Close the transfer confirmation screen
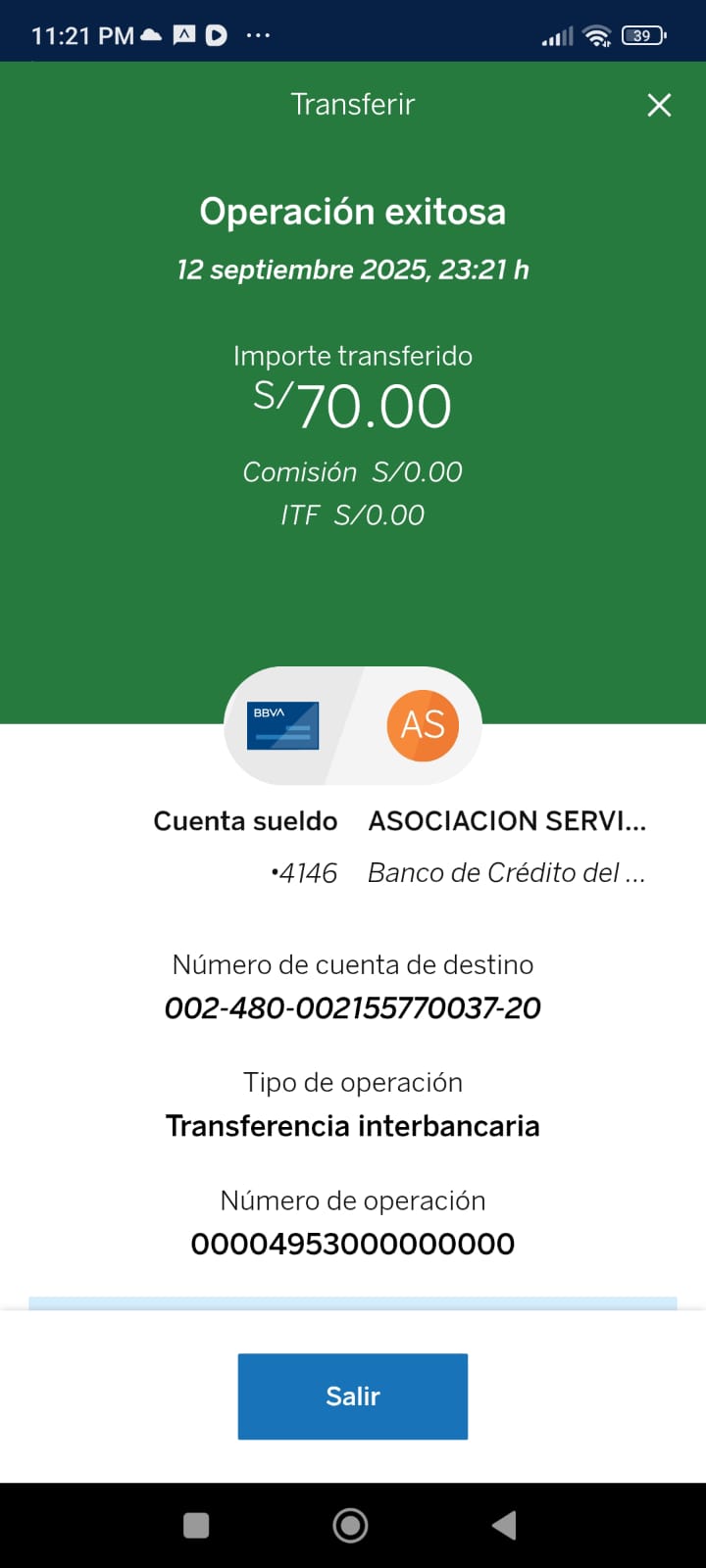The image size is (706, 1568). click(x=659, y=105)
